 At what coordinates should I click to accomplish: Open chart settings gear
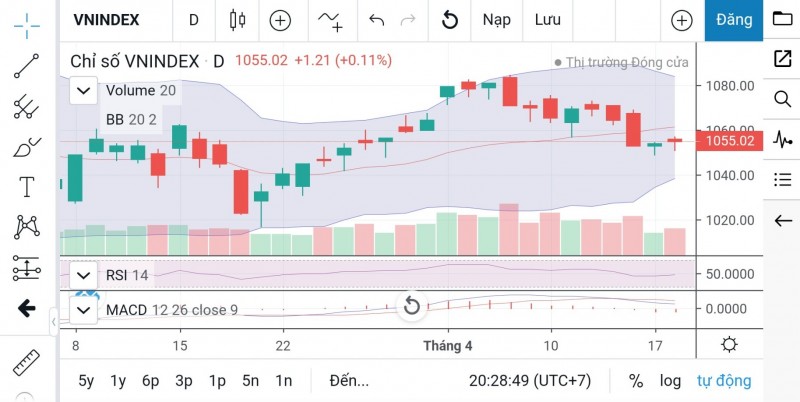729,345
